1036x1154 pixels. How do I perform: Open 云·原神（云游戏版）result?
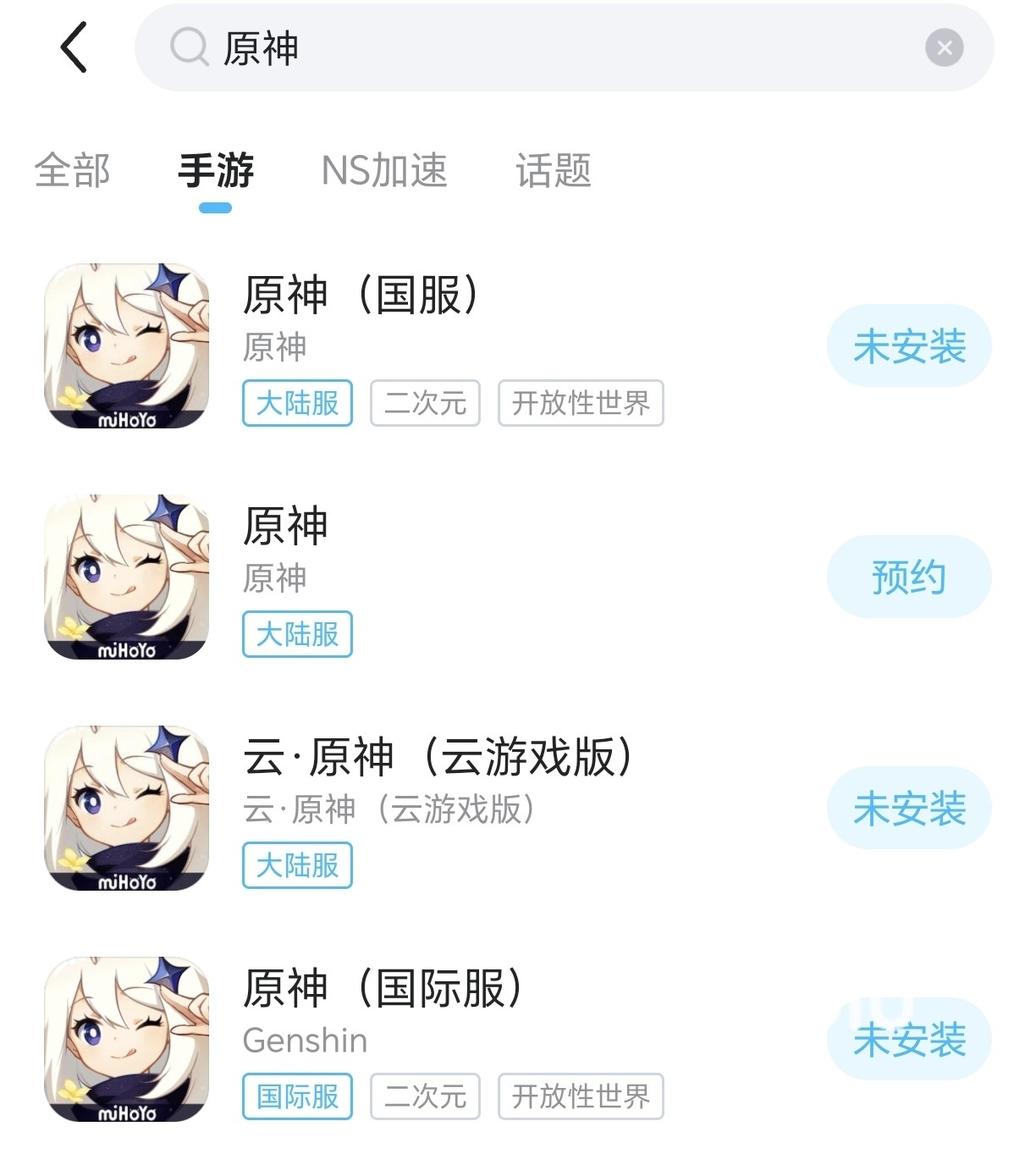tap(437, 757)
